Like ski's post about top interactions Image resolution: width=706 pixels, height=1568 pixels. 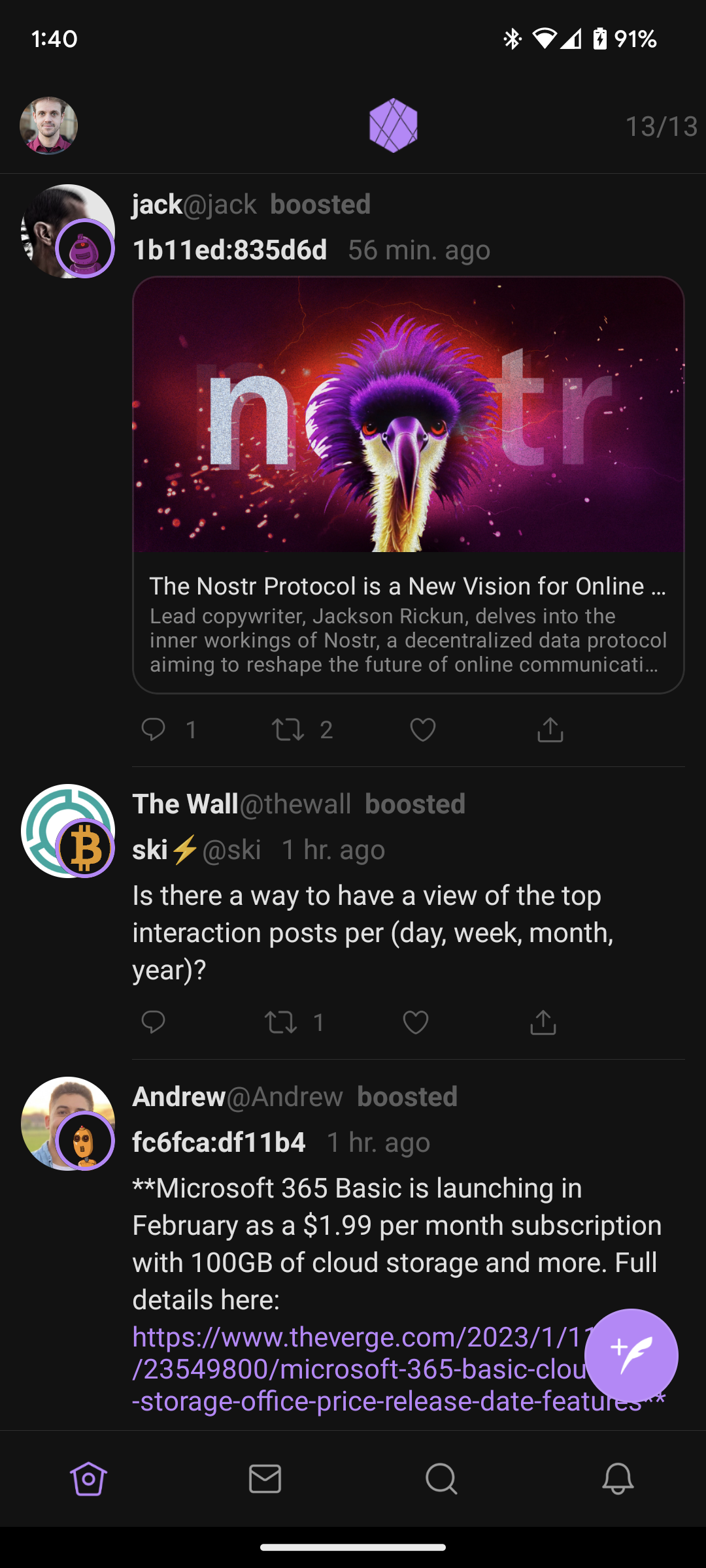(x=416, y=1022)
